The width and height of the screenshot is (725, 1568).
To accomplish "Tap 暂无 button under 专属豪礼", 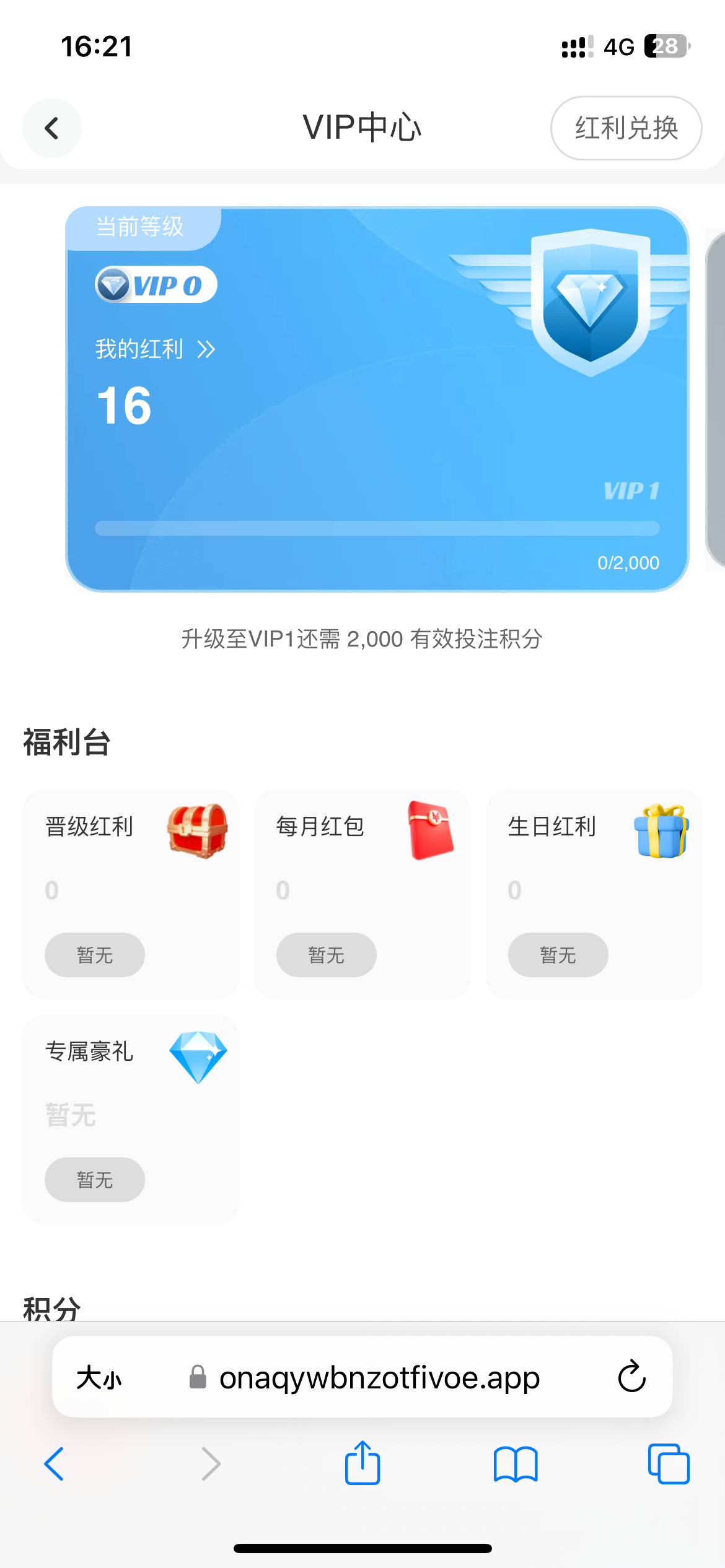I will pyautogui.click(x=95, y=1180).
